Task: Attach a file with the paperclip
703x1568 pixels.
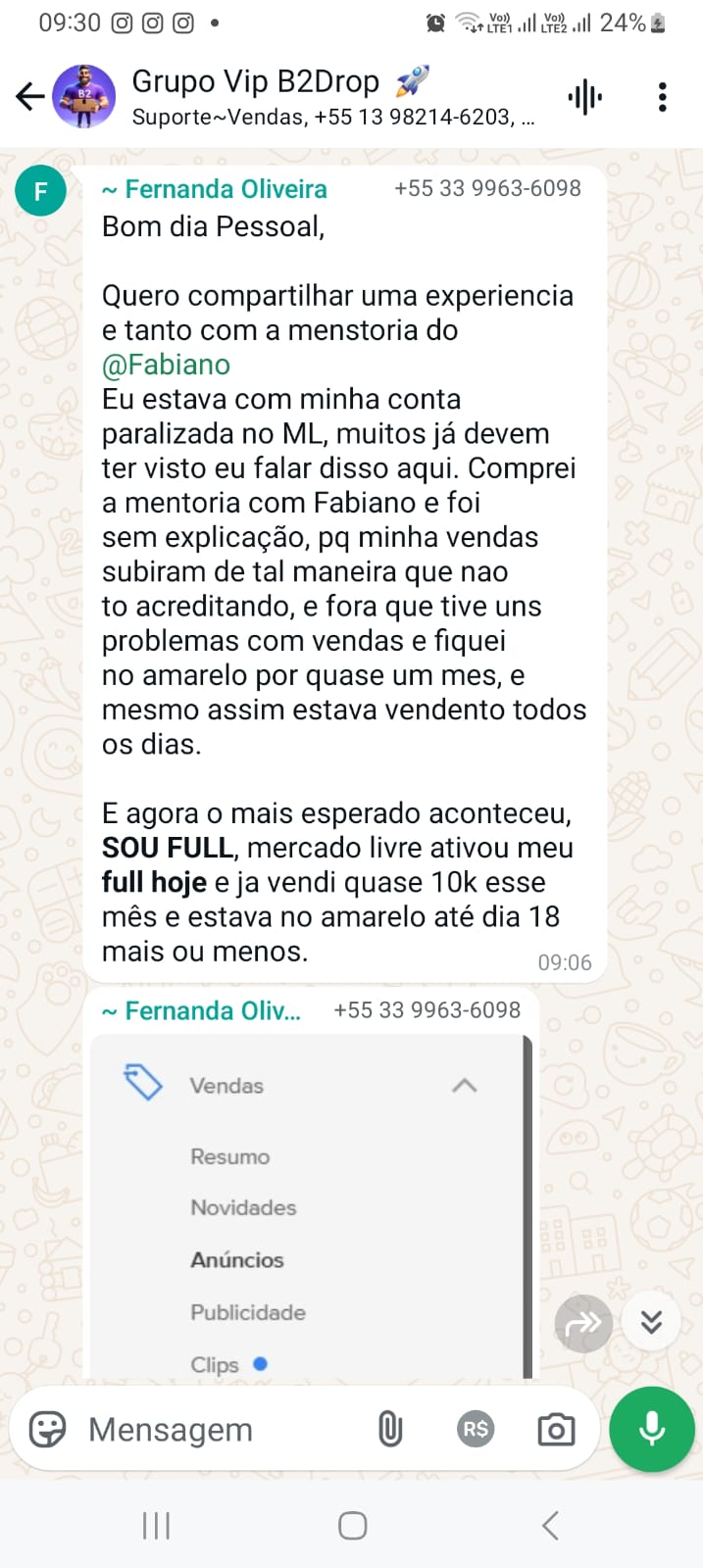Action: 390,1430
